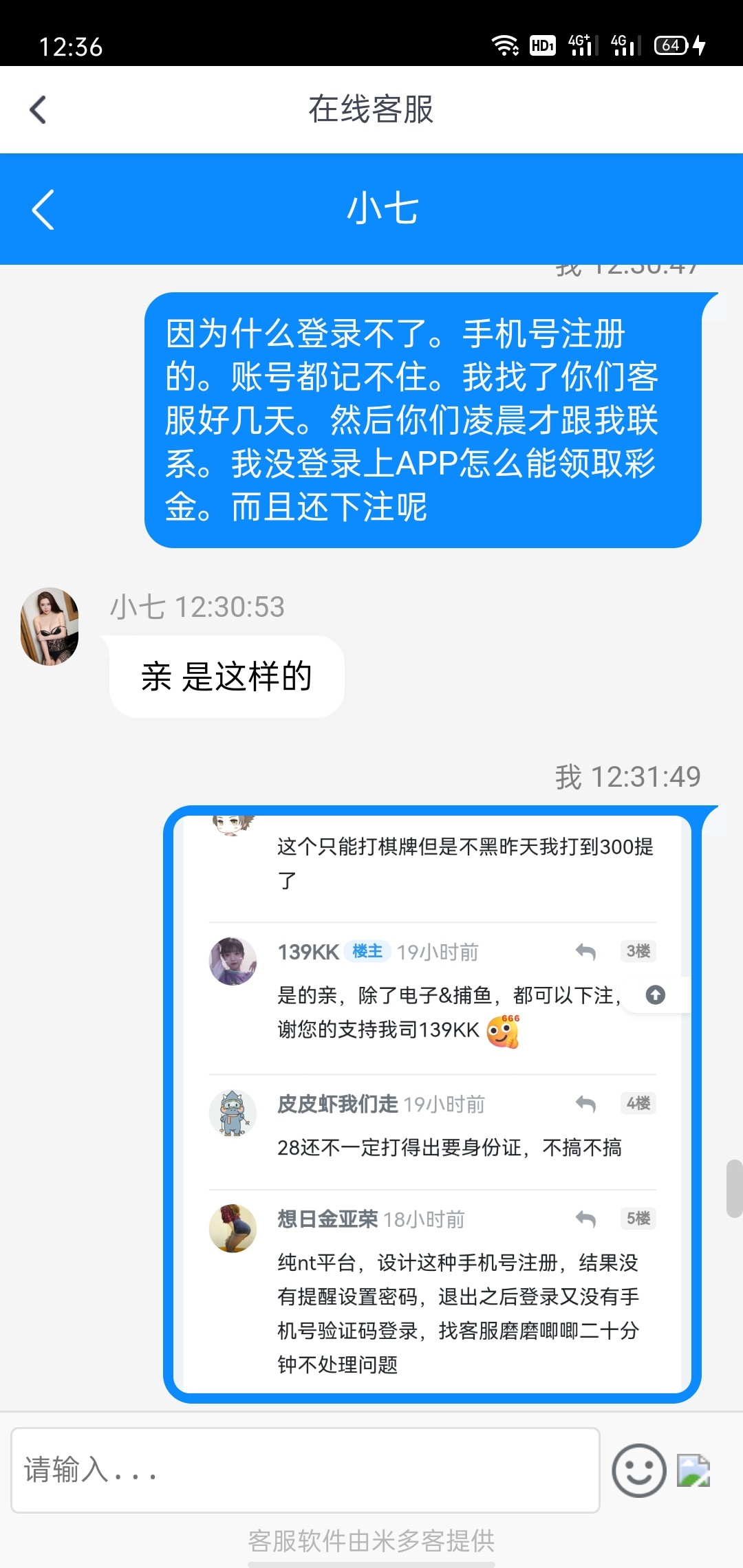Open the emoji picker
Image resolution: width=743 pixels, height=1568 pixels.
638,1470
